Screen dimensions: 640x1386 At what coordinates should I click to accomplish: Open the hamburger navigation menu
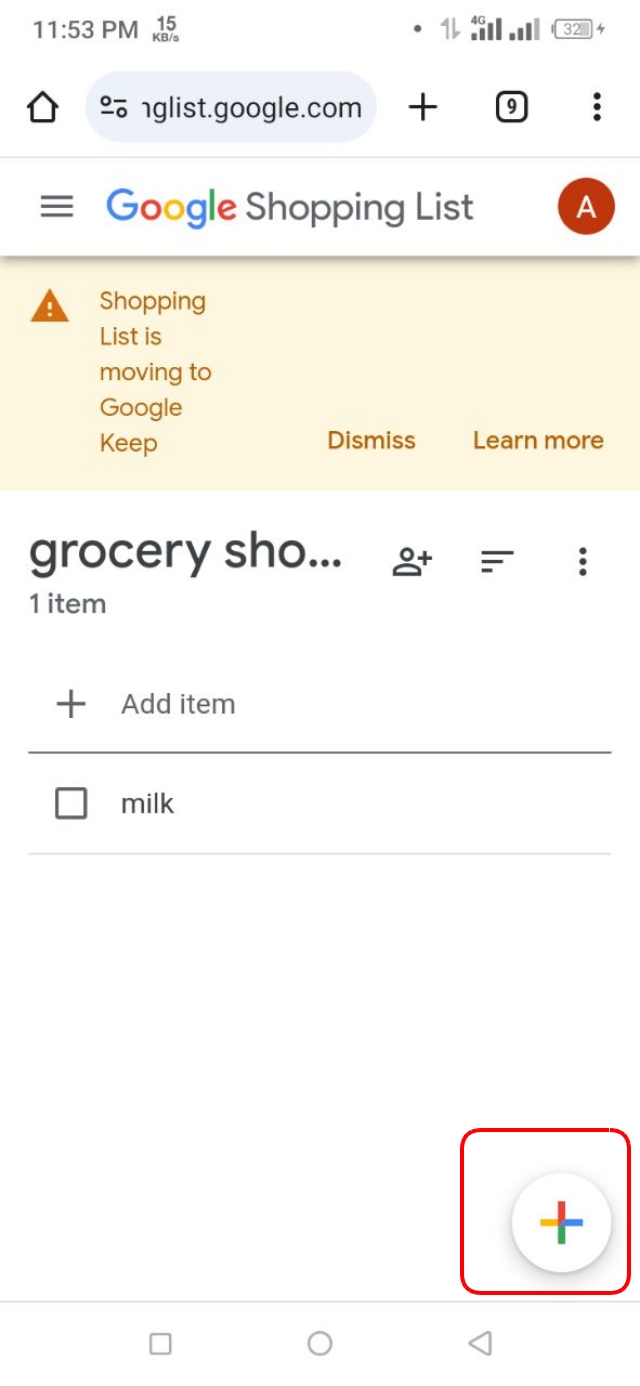pos(57,207)
